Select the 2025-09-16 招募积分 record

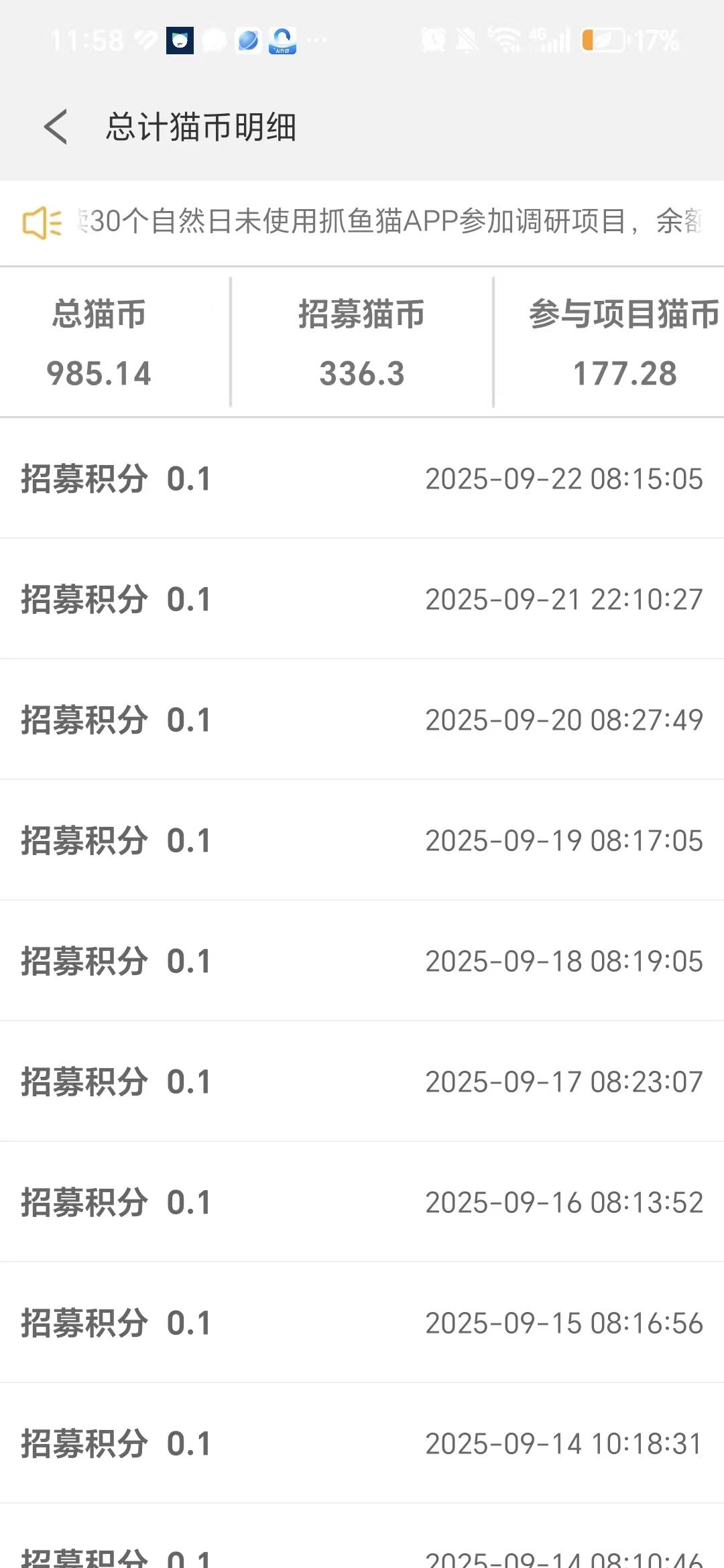click(x=362, y=1201)
